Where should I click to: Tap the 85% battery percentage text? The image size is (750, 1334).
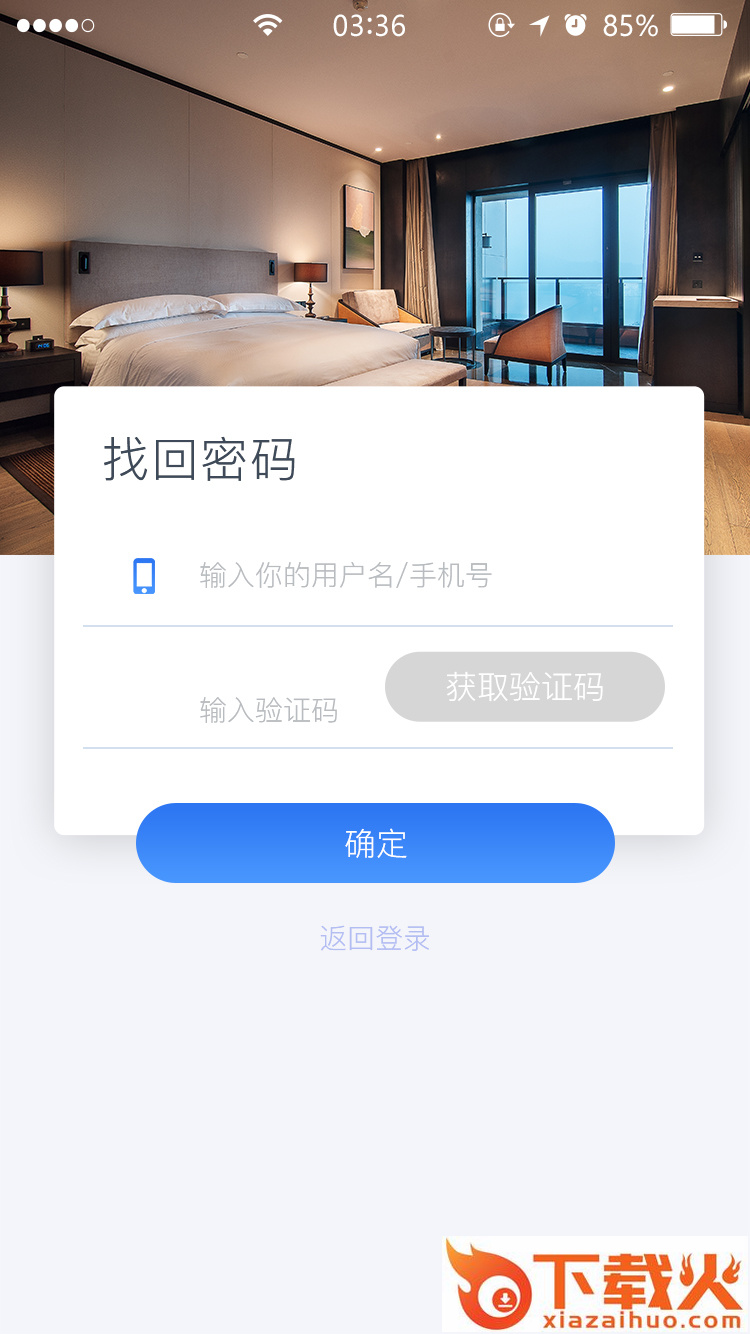pos(629,26)
